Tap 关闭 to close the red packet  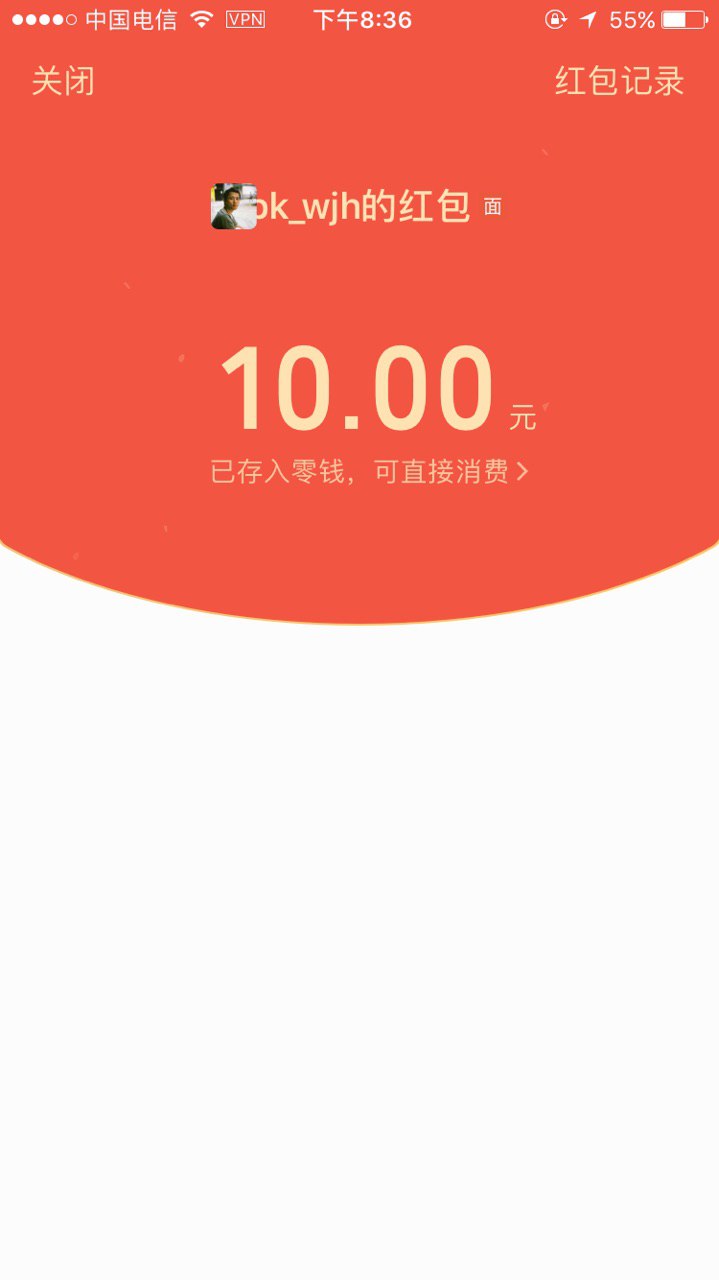(63, 81)
